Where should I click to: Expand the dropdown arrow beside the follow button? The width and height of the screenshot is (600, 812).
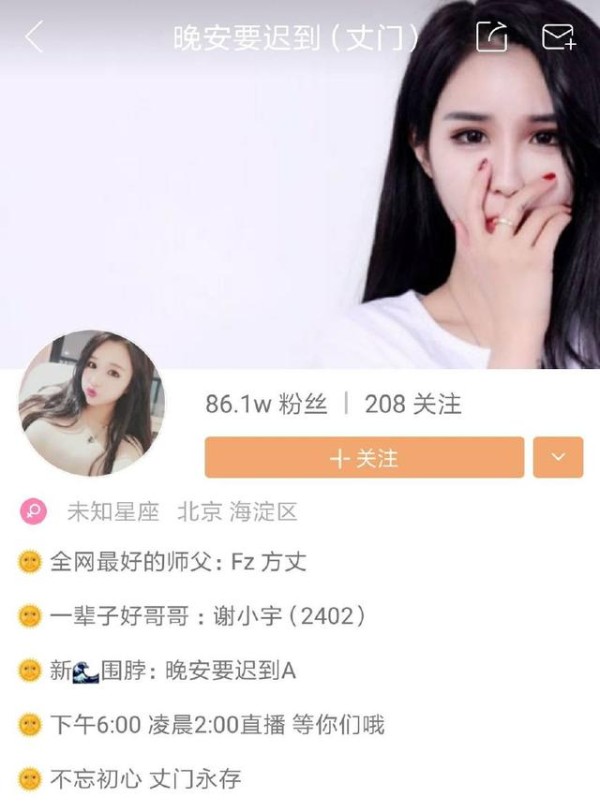point(558,457)
